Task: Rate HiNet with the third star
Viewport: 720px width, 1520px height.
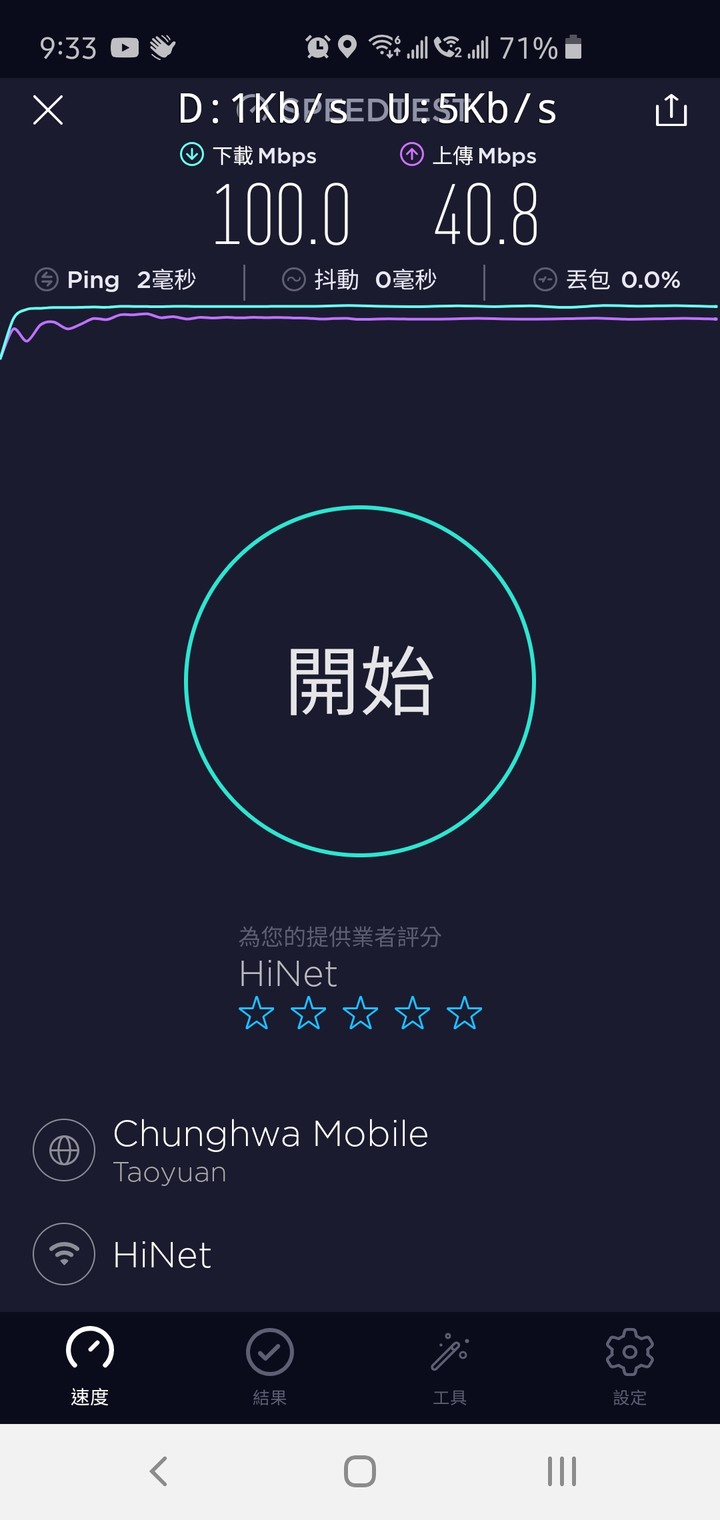Action: pos(360,1014)
